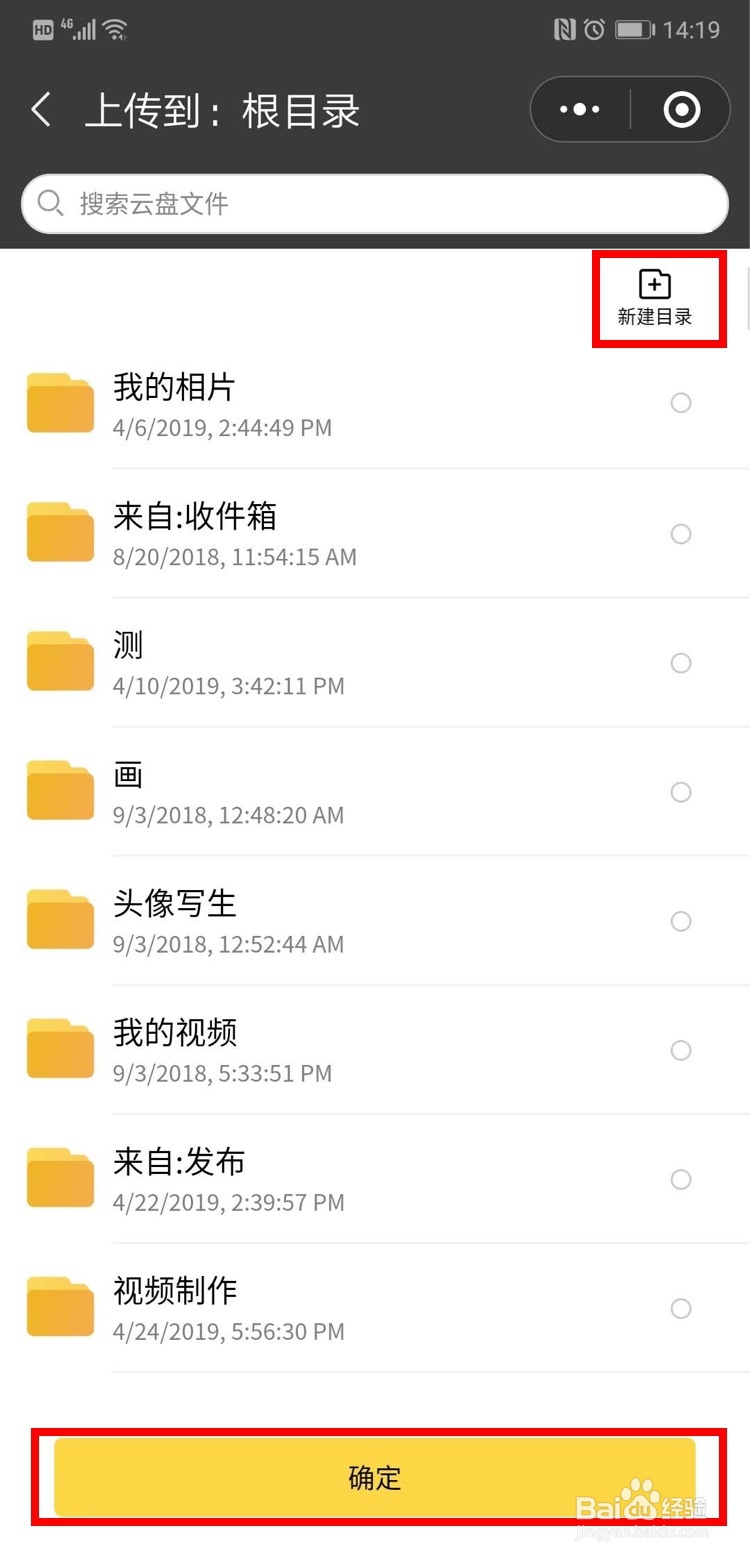Create a new folder with 新建目录
This screenshot has height=1558, width=750.
655,298
